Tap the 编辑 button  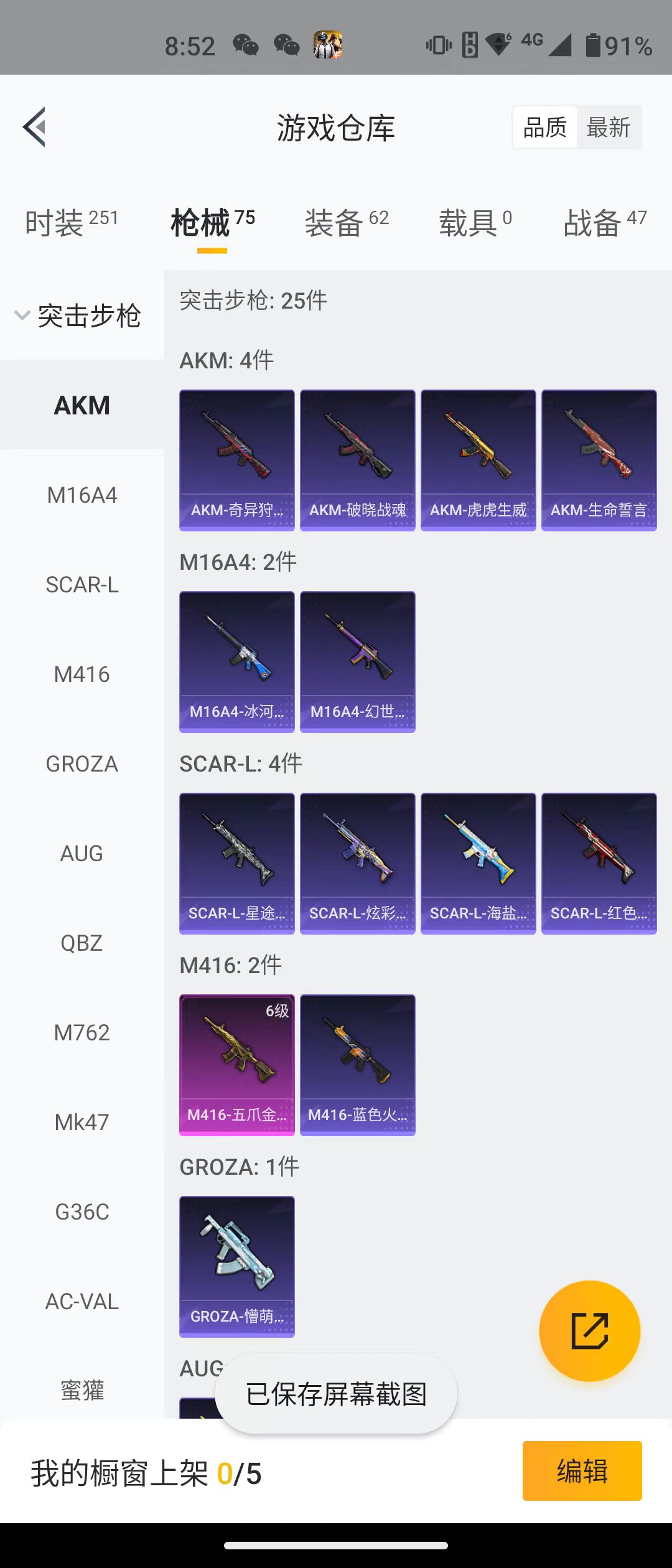pos(582,1471)
